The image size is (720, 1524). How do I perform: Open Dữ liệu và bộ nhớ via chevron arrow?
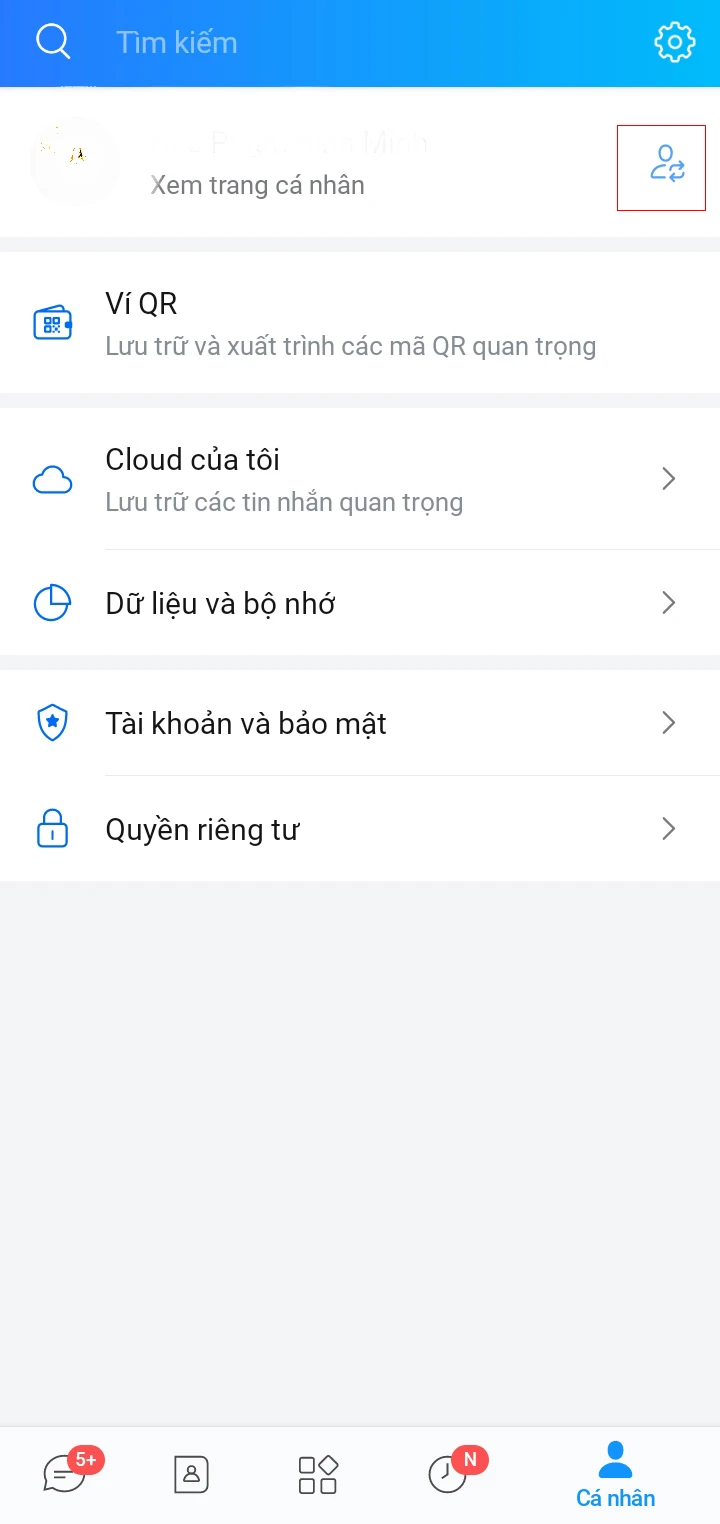668,603
